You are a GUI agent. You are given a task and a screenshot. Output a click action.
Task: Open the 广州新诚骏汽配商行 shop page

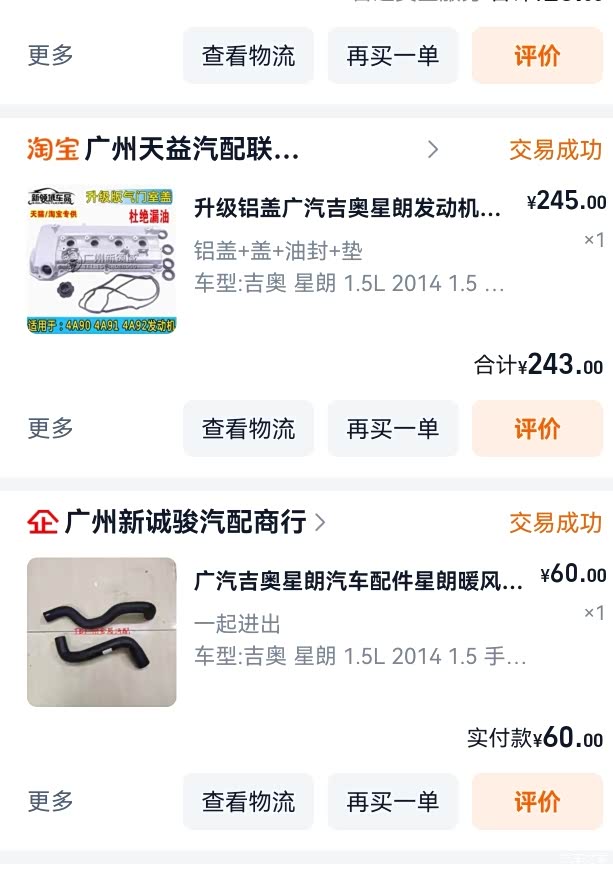185,521
